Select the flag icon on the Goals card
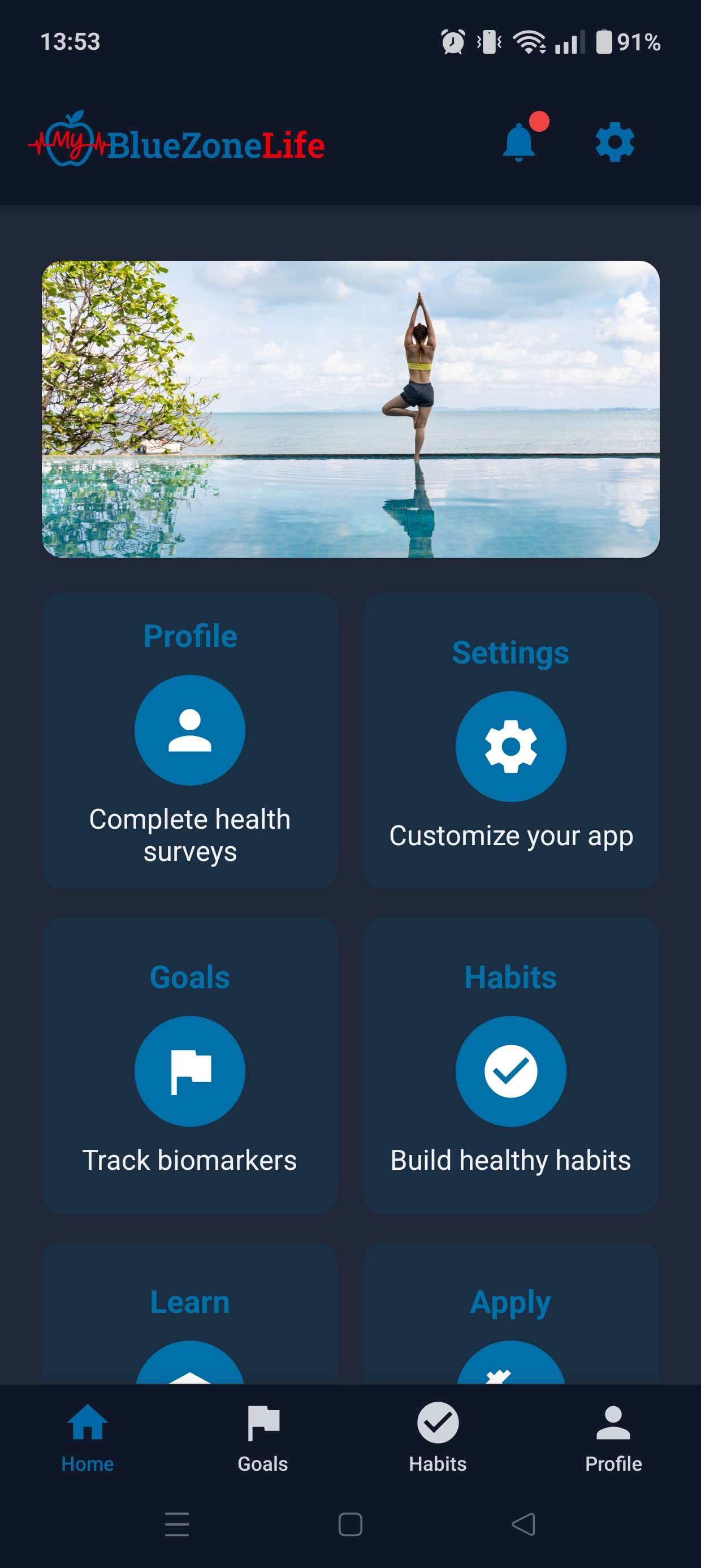Viewport: 701px width, 1568px height. pyautogui.click(x=189, y=1071)
